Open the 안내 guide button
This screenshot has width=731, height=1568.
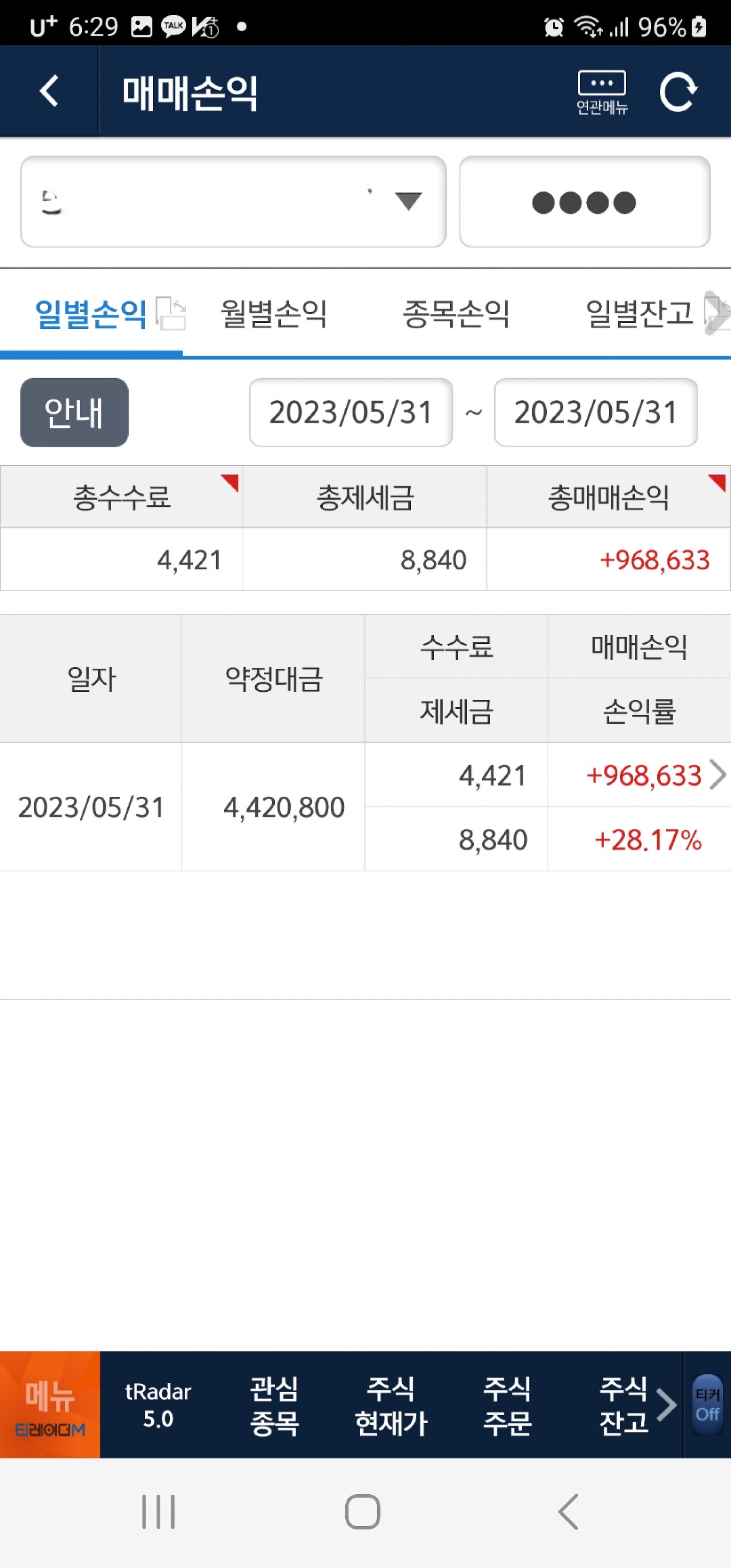[74, 412]
